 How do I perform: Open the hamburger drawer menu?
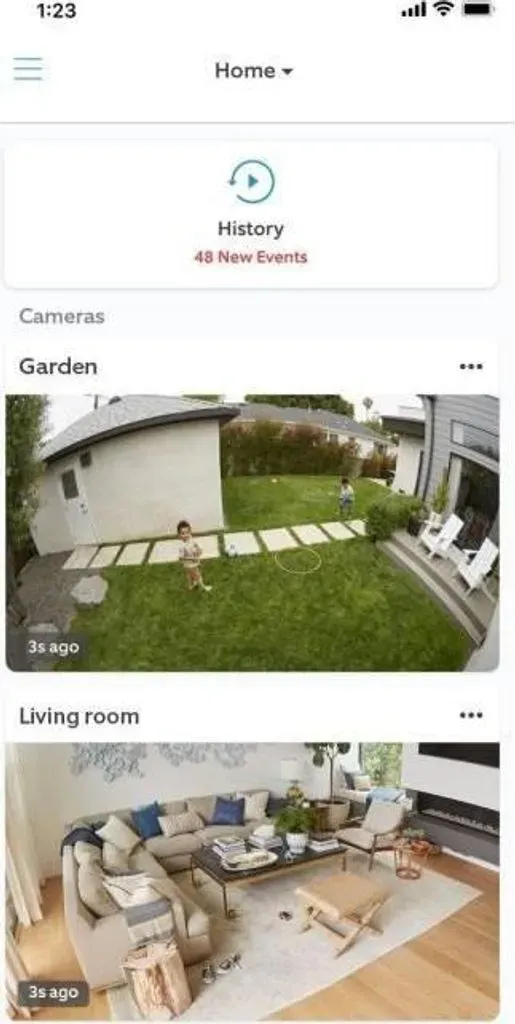click(x=28, y=69)
